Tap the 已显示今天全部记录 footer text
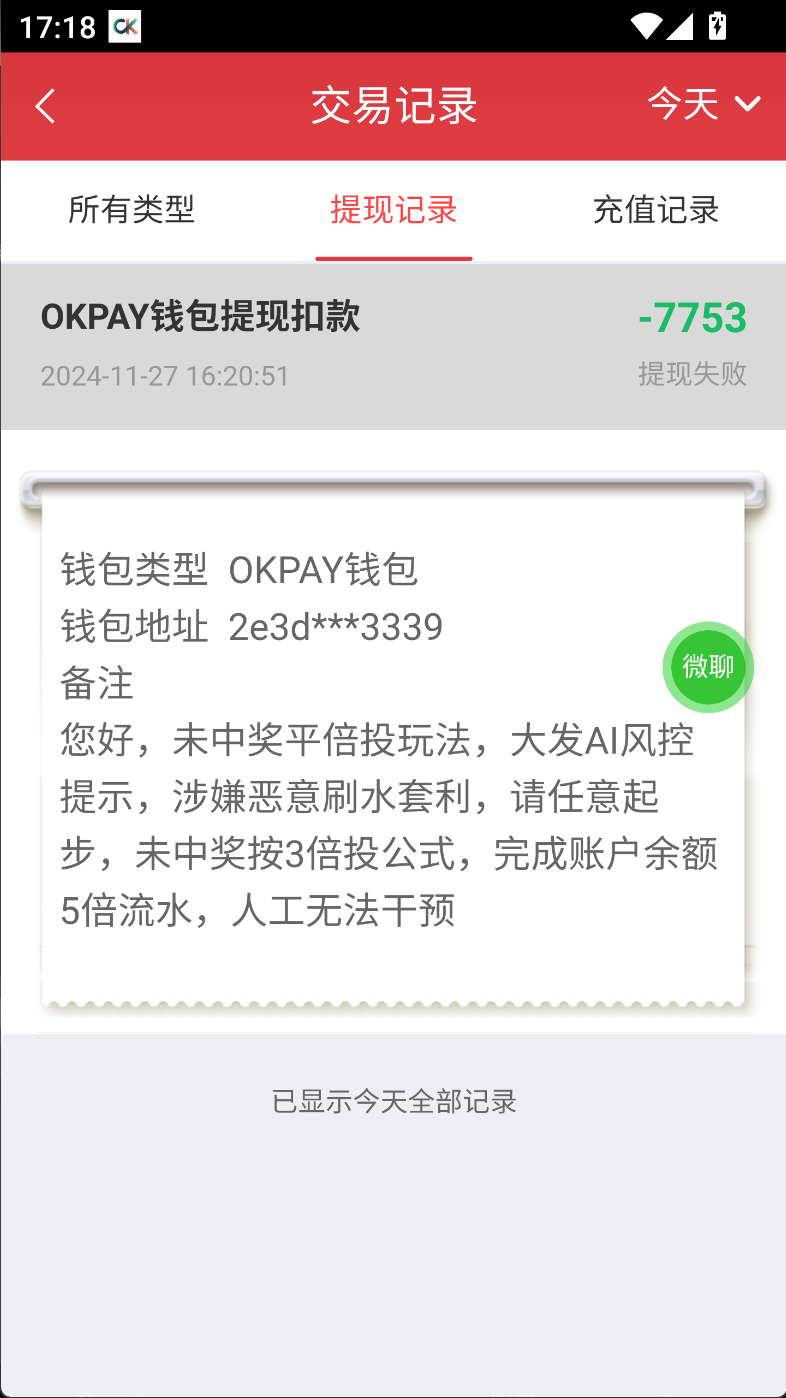786x1398 pixels. coord(393,1101)
